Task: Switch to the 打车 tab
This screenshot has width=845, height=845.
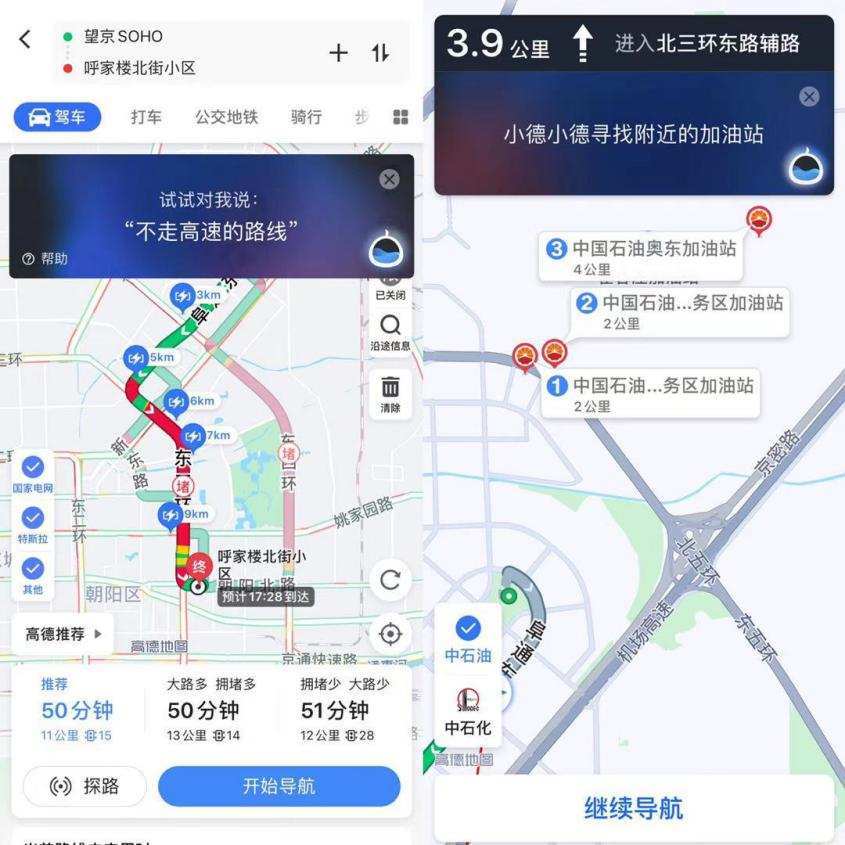Action: coord(146,117)
